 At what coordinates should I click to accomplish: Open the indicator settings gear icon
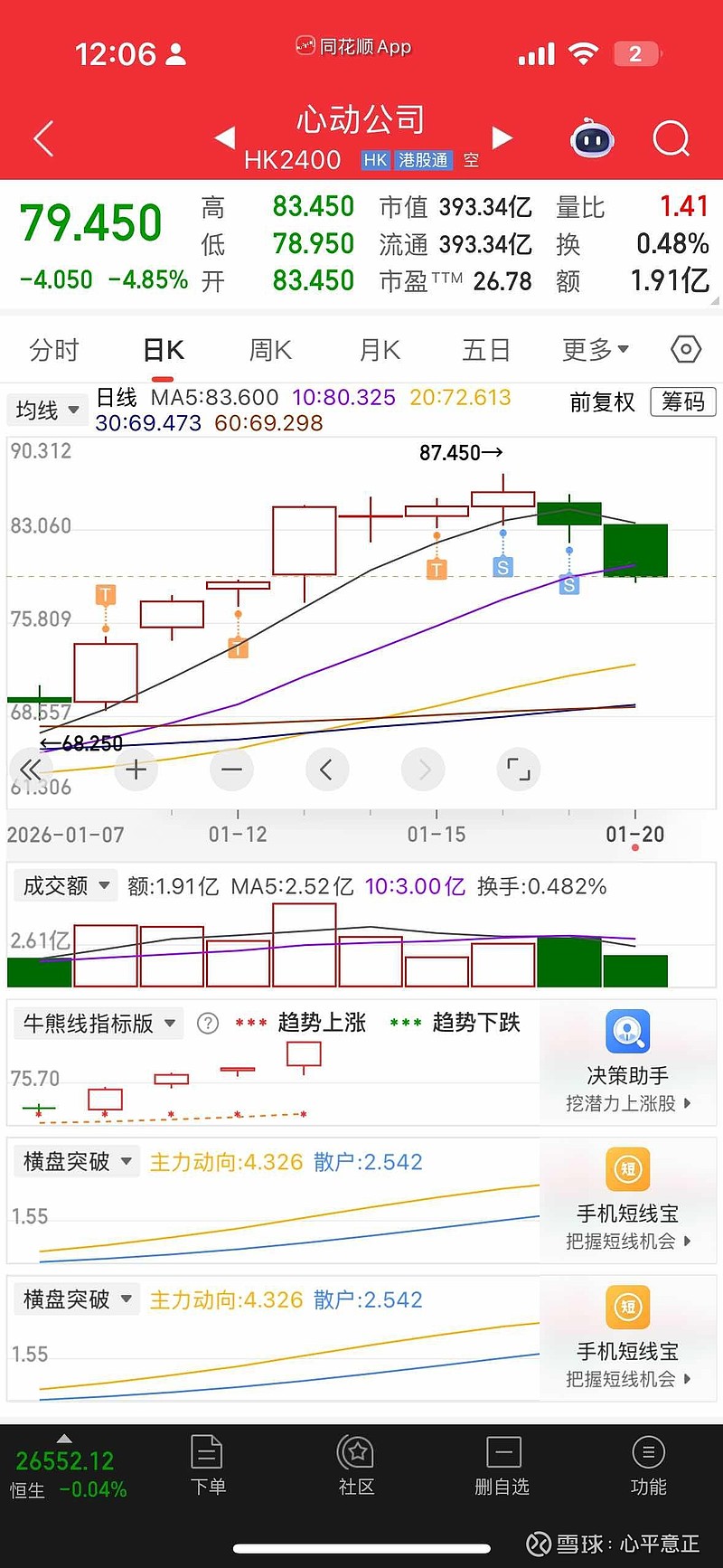click(684, 349)
